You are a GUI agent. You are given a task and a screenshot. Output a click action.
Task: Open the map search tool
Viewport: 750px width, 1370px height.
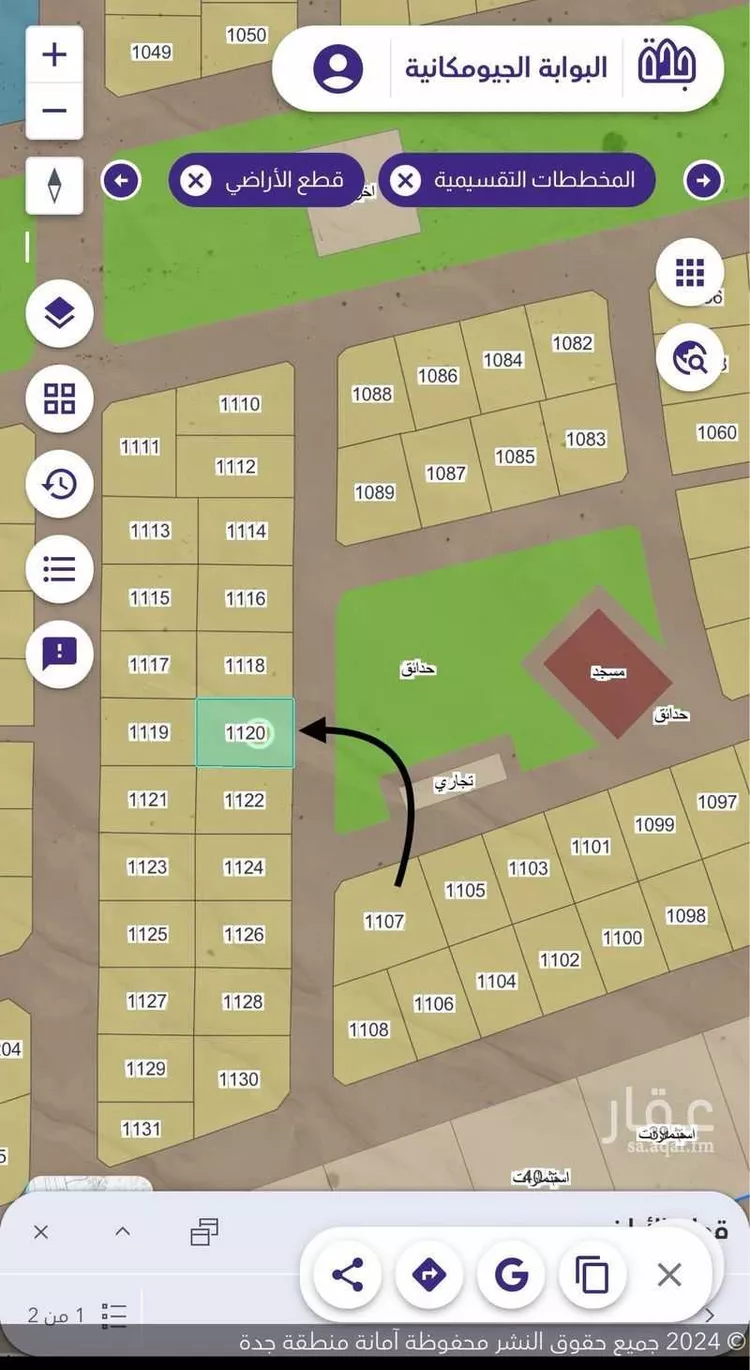690,357
